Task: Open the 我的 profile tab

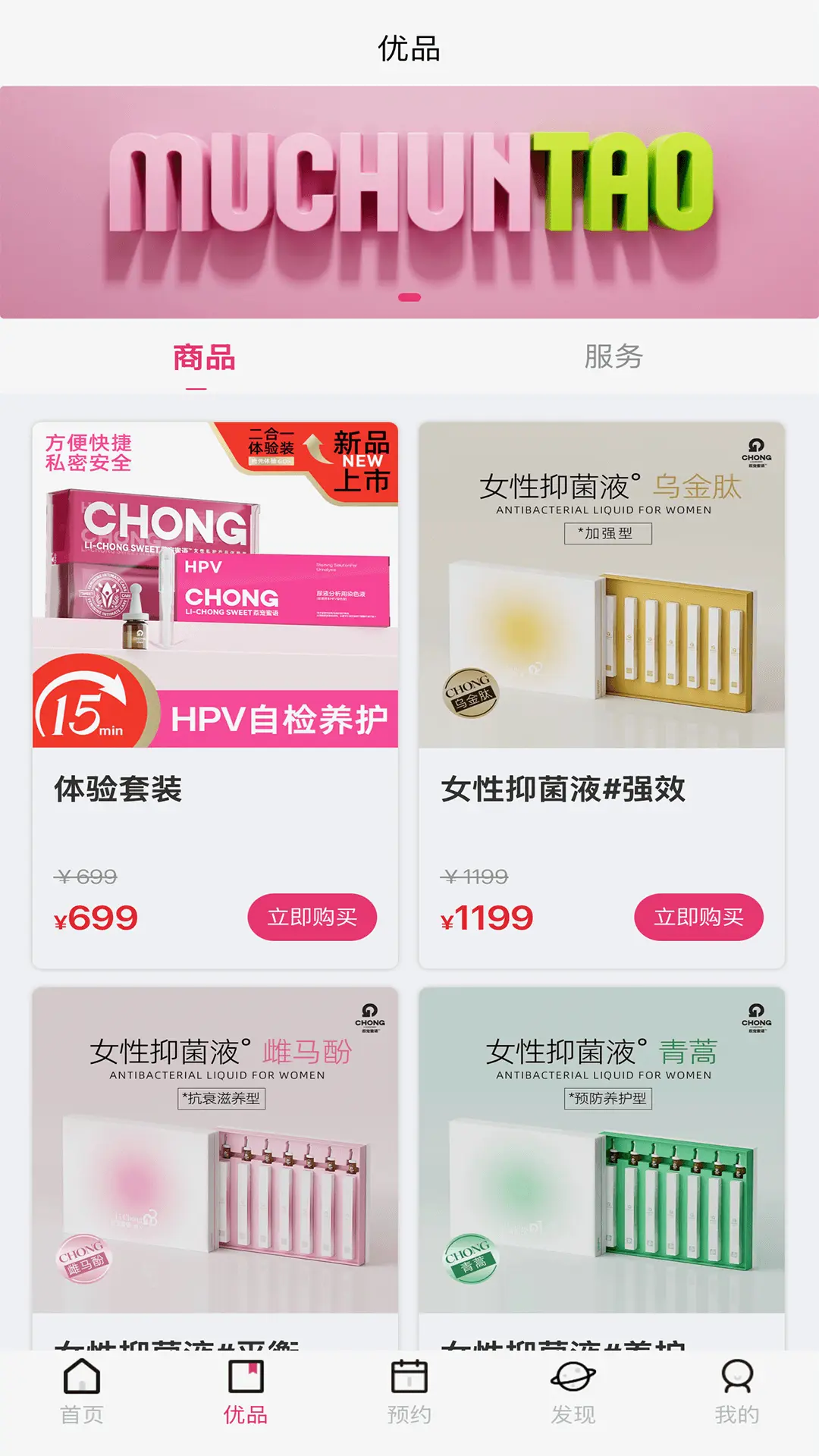Action: point(736,1392)
